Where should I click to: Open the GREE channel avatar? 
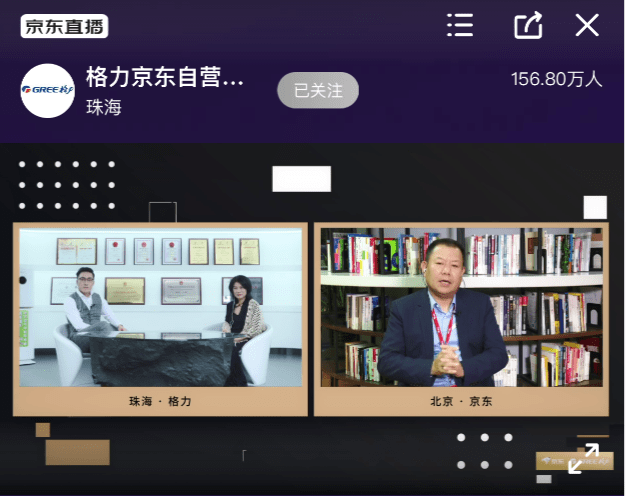pyautogui.click(x=47, y=91)
